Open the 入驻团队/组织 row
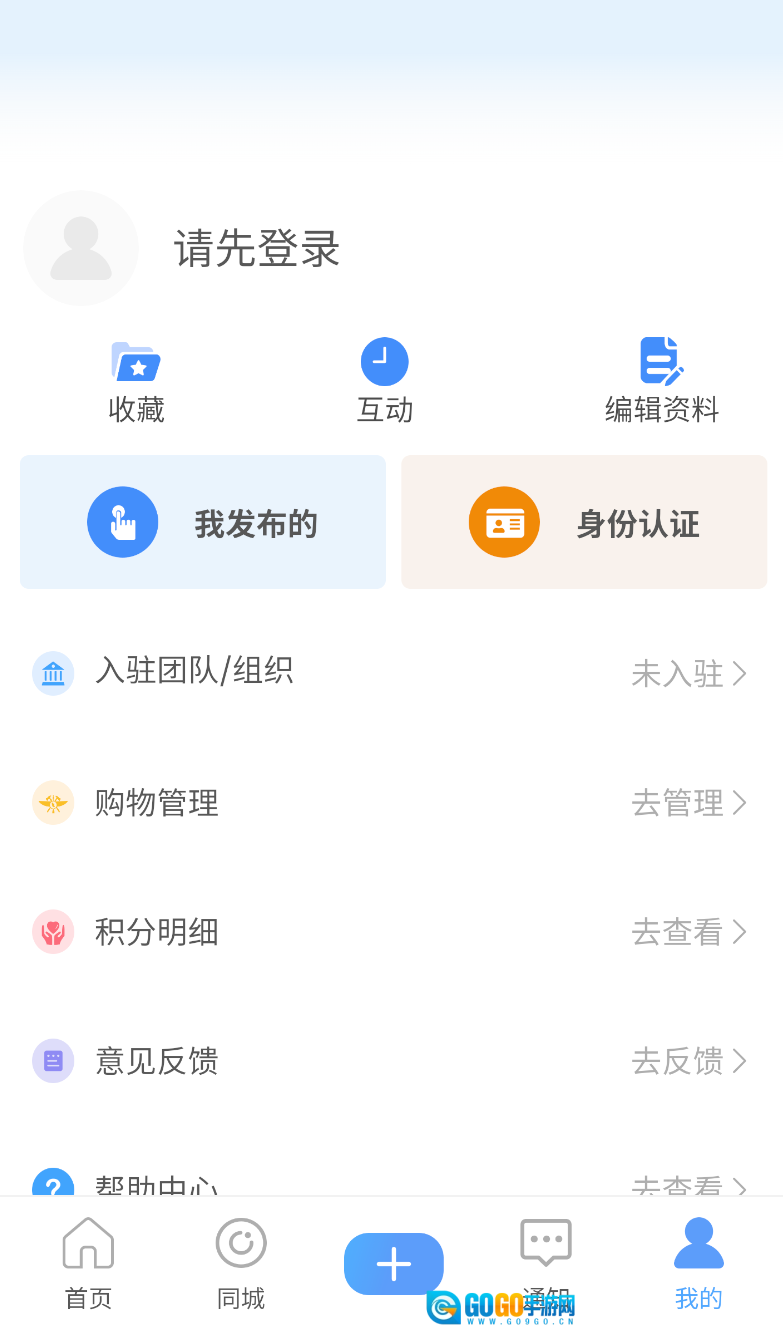This screenshot has width=783, height=1335. [390, 672]
